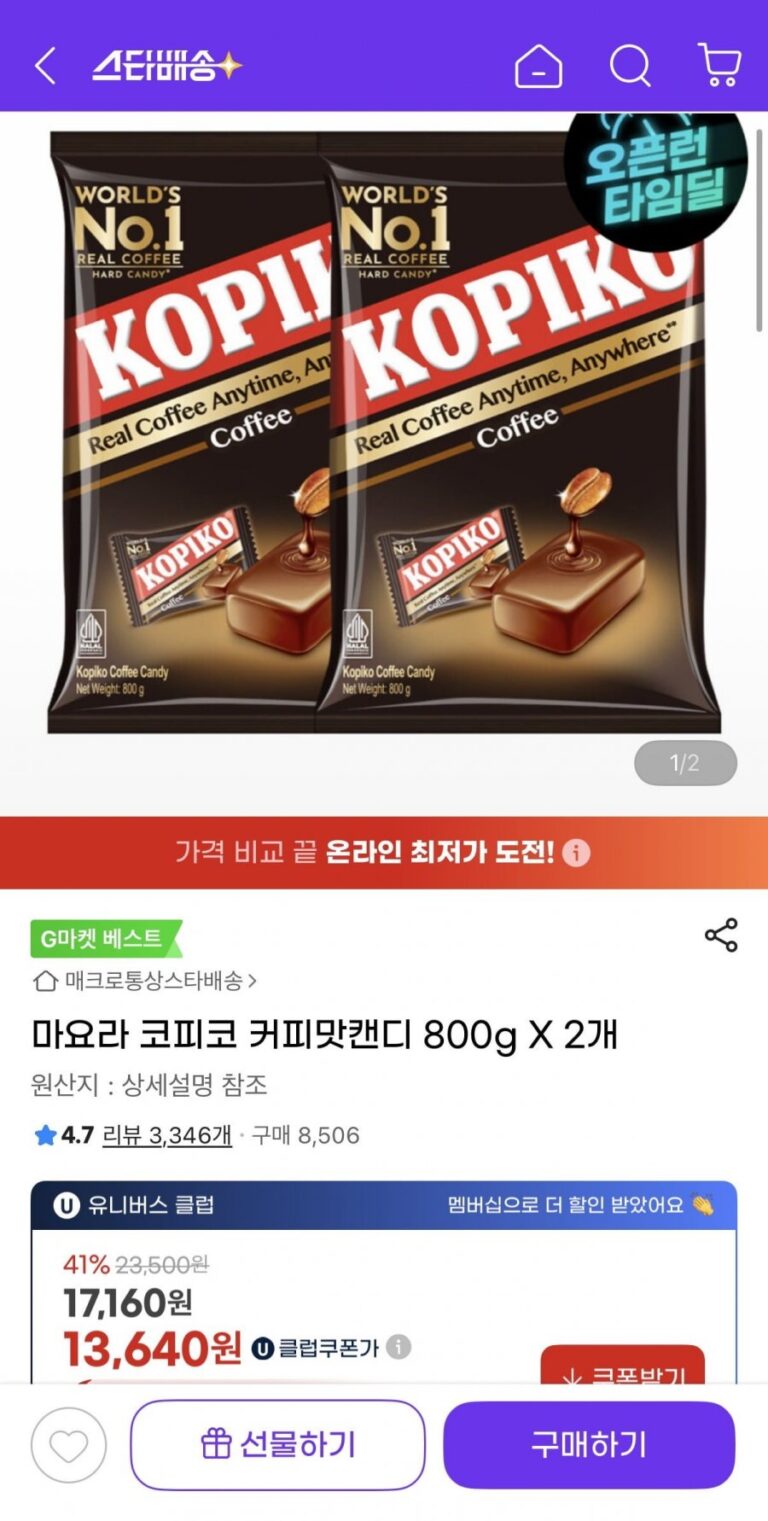Image resolution: width=768 pixels, height=1521 pixels.
Task: Tap 선물하기 to send as gift
Action: click(278, 1445)
